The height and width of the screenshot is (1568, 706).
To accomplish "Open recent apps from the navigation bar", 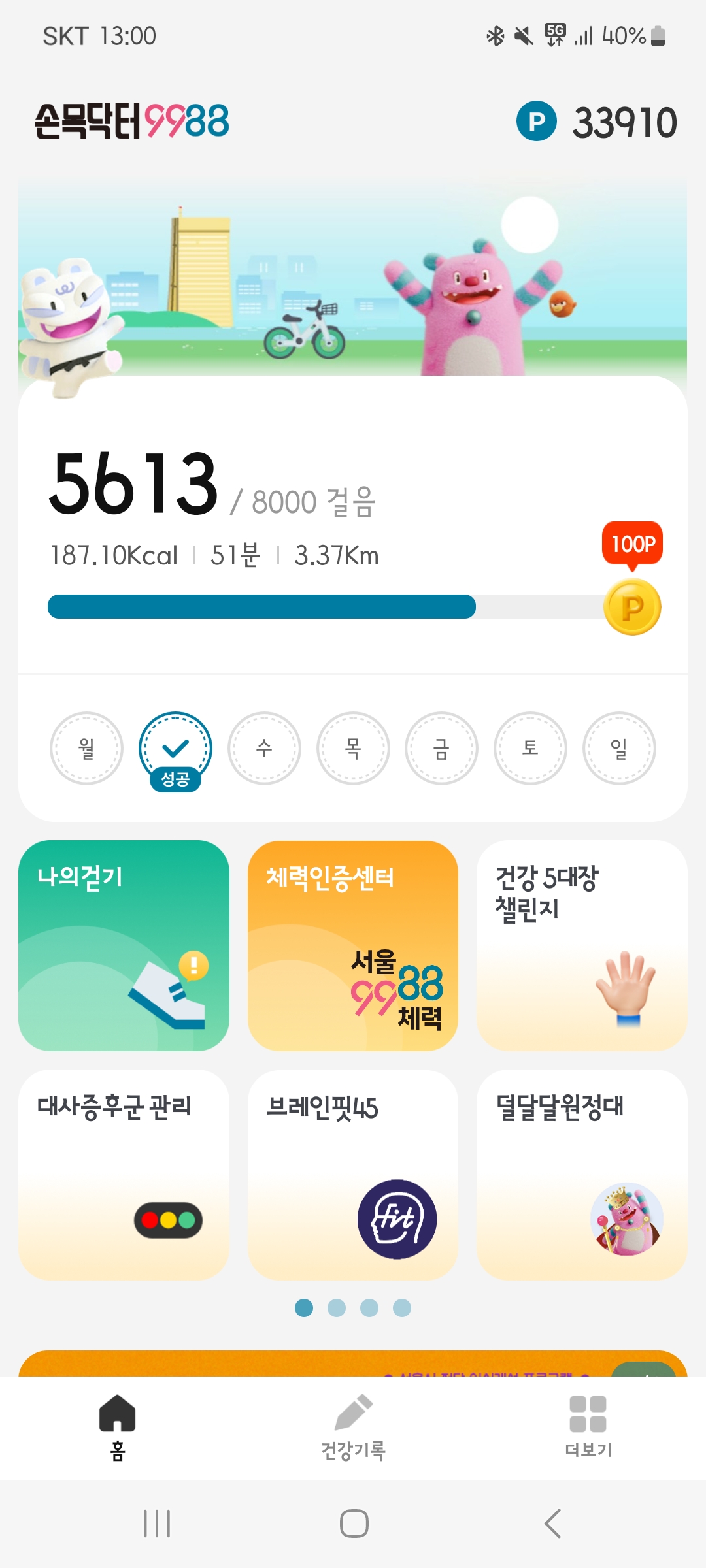I will coord(157,1524).
